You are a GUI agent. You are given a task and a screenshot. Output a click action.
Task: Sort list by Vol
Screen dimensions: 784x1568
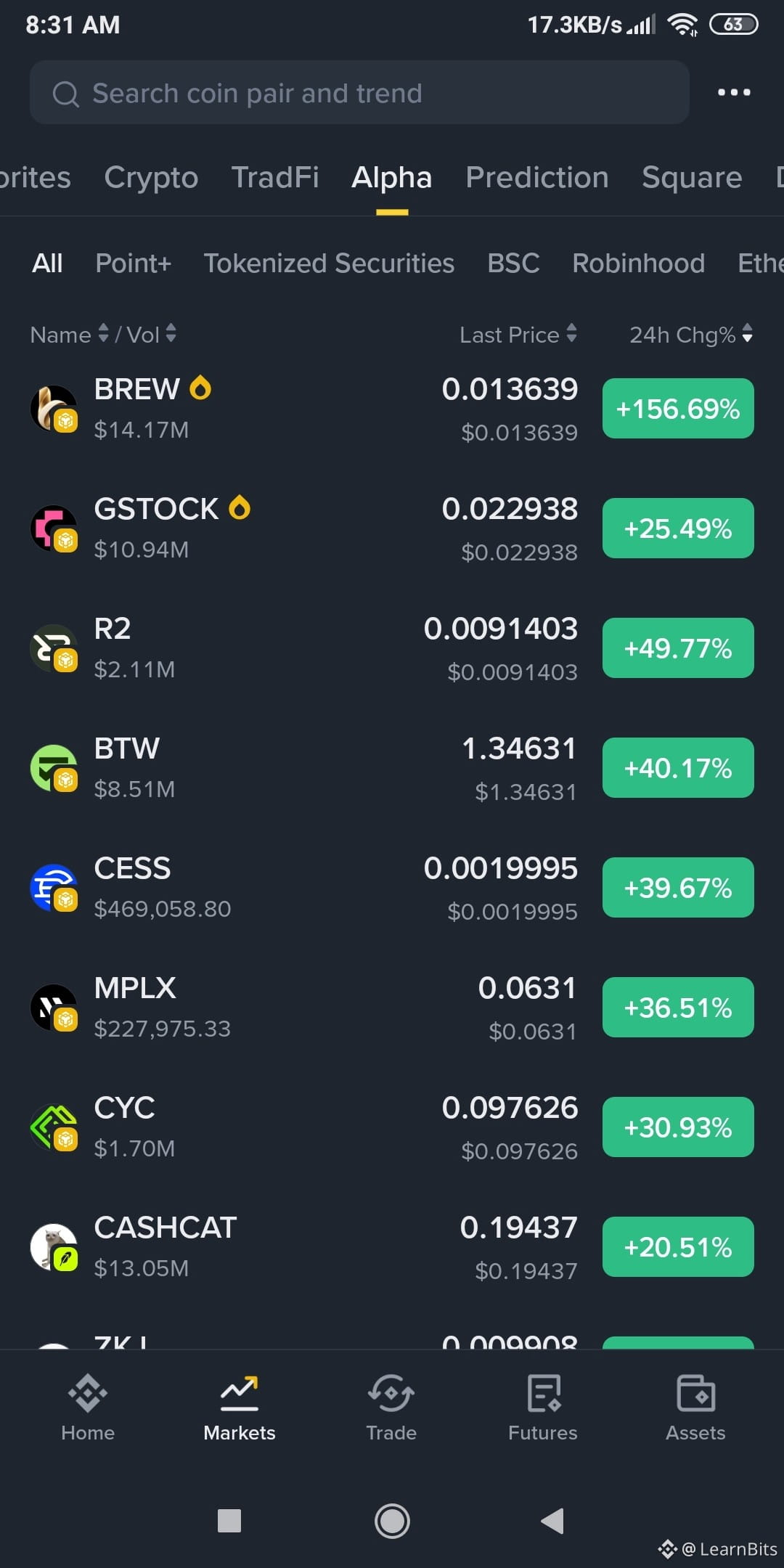coord(151,335)
